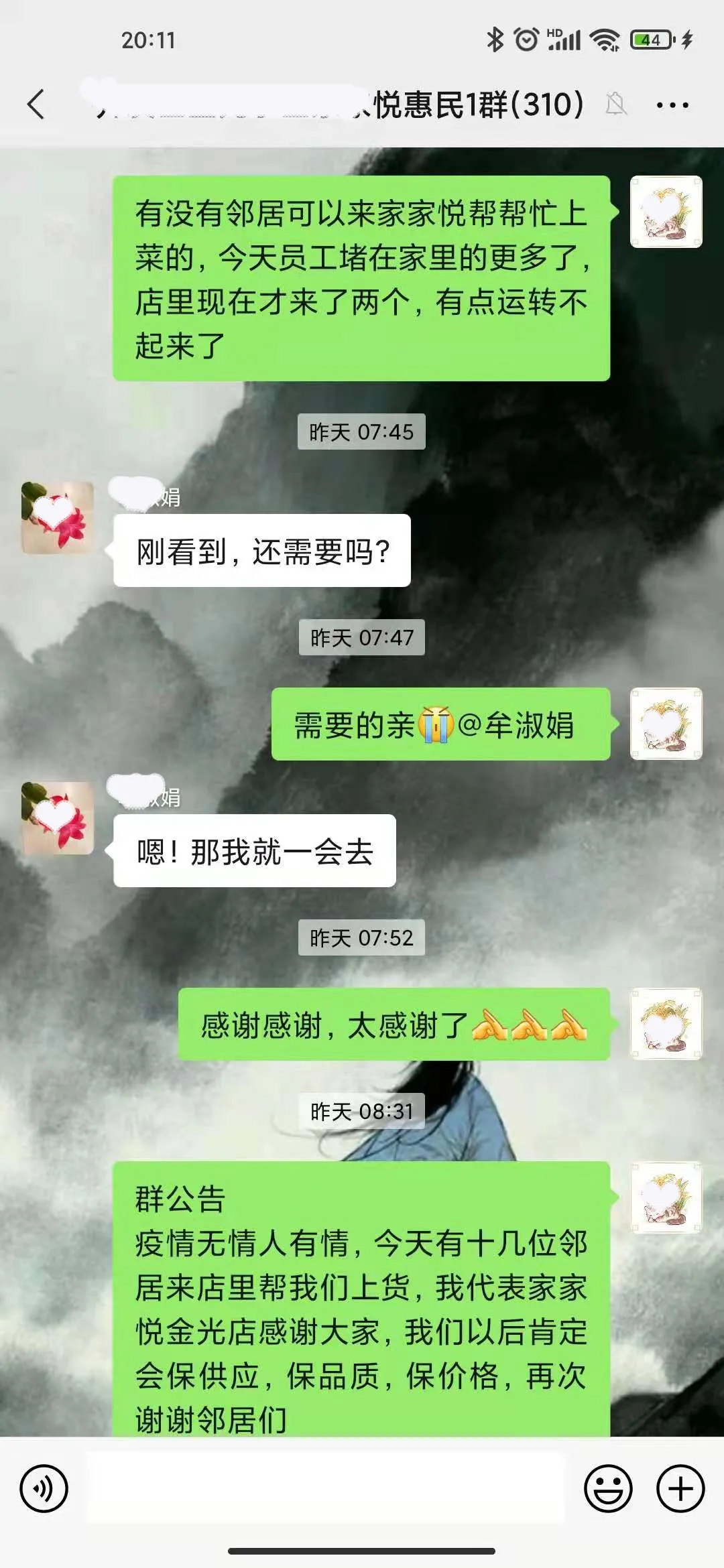Tap the avatar beside "感谢感谢，太感谢了"
The height and width of the screenshot is (1568, 724).
coord(666,1024)
